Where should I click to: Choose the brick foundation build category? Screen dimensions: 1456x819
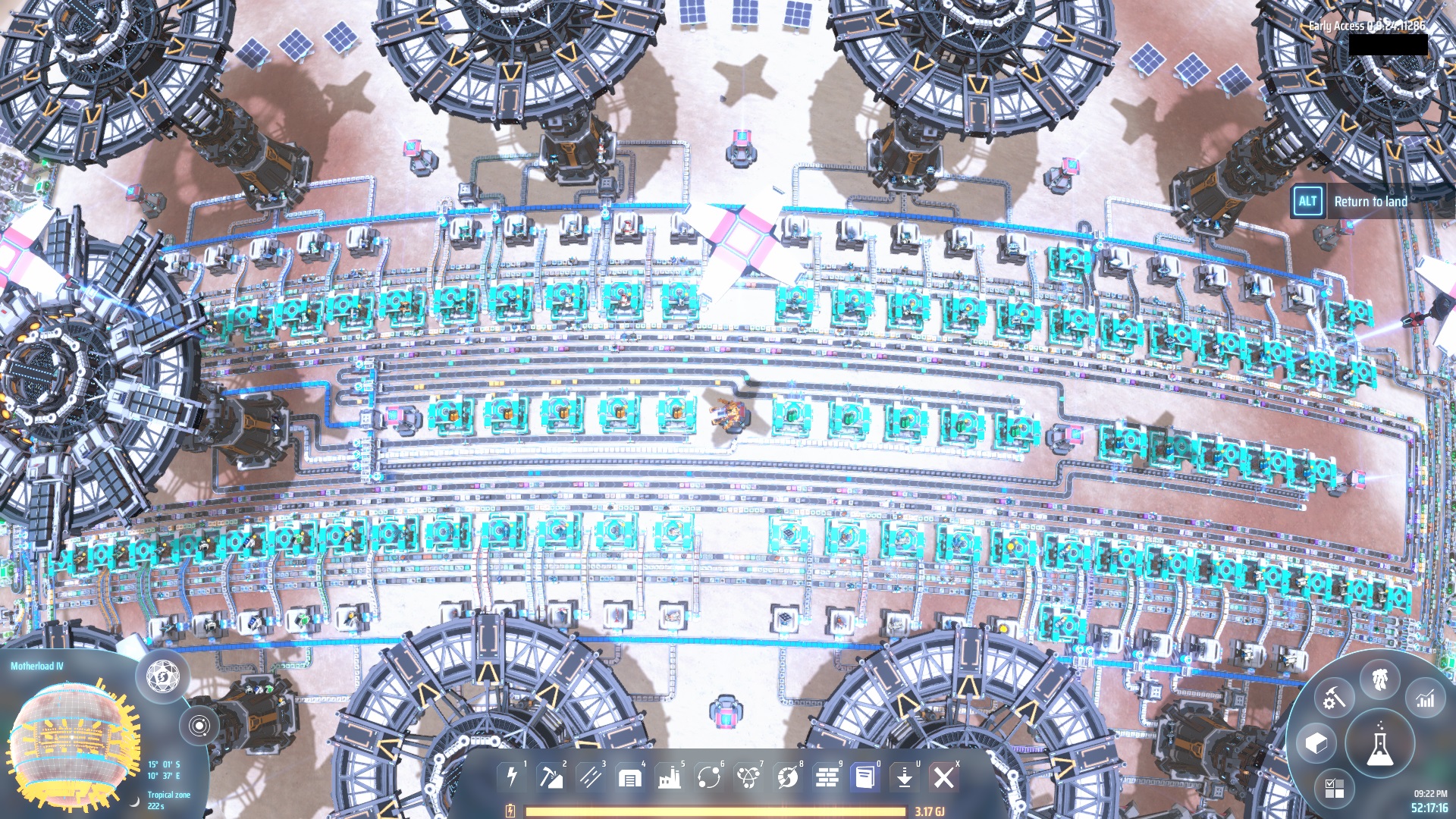click(x=827, y=777)
